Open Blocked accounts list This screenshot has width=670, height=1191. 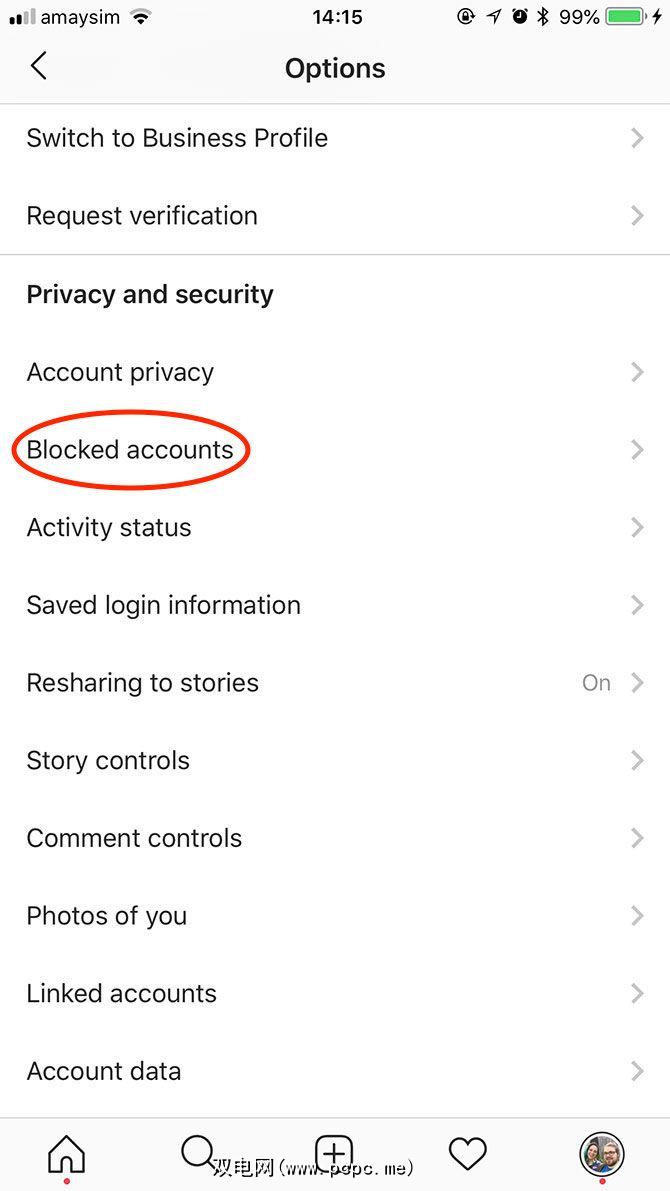130,450
